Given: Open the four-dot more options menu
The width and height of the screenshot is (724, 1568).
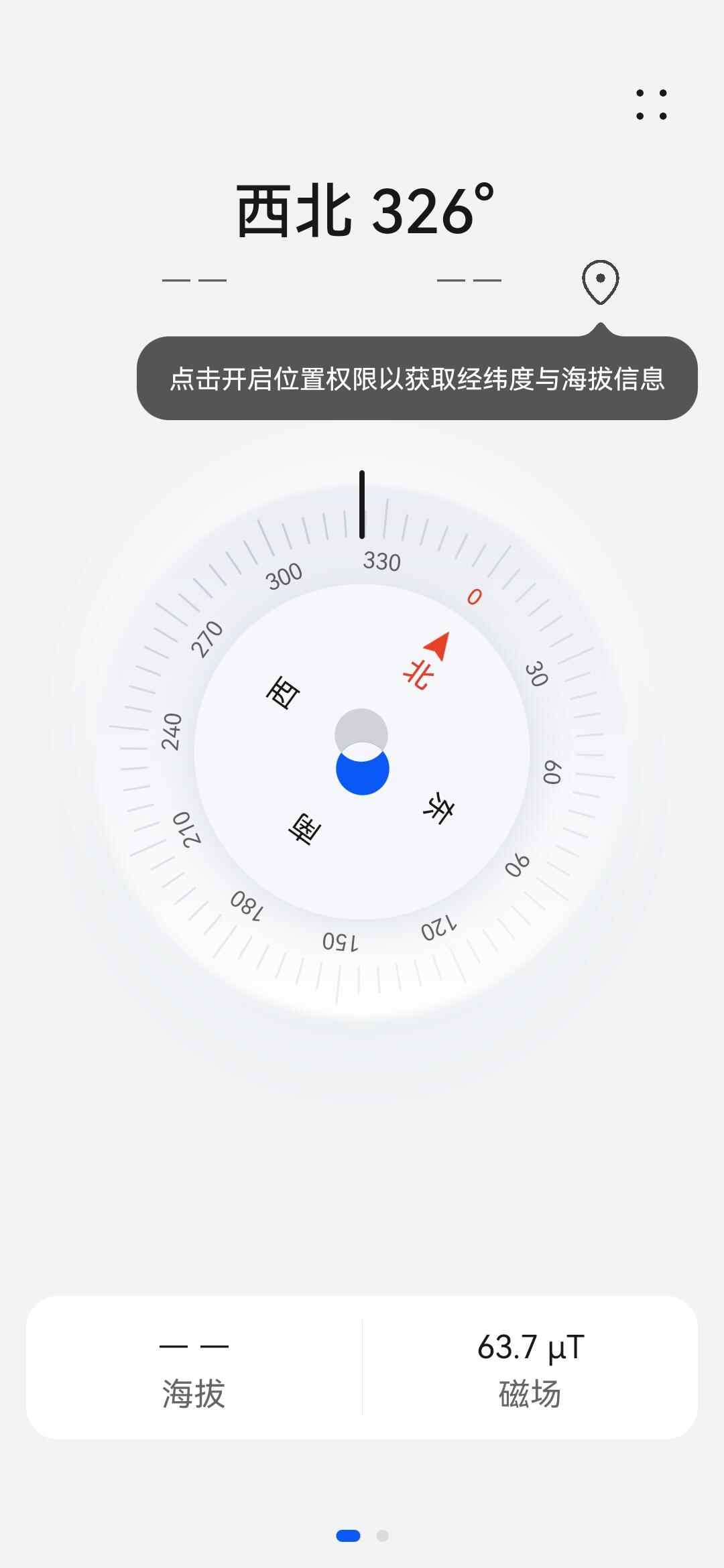Looking at the screenshot, I should (x=652, y=105).
